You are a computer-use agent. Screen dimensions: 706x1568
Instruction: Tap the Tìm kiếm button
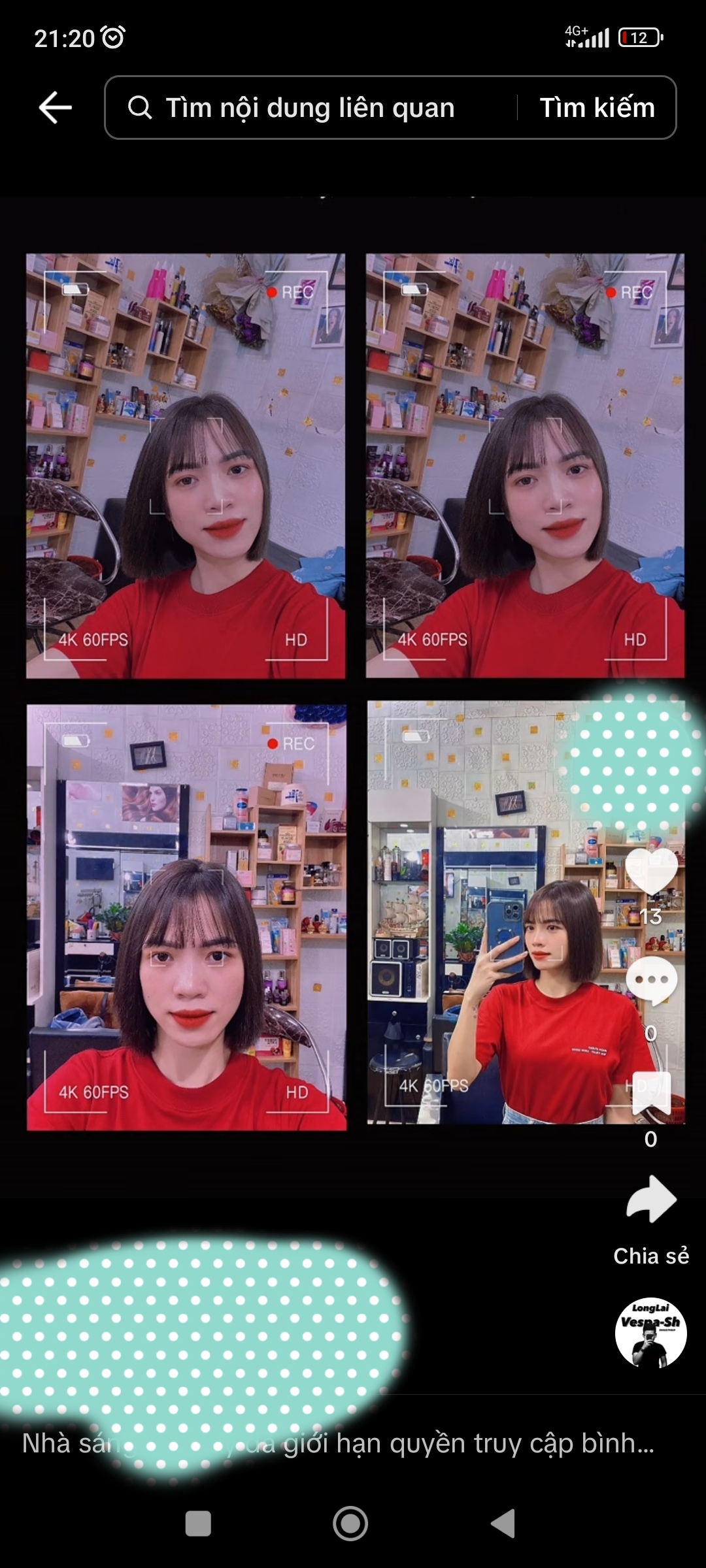tap(597, 108)
